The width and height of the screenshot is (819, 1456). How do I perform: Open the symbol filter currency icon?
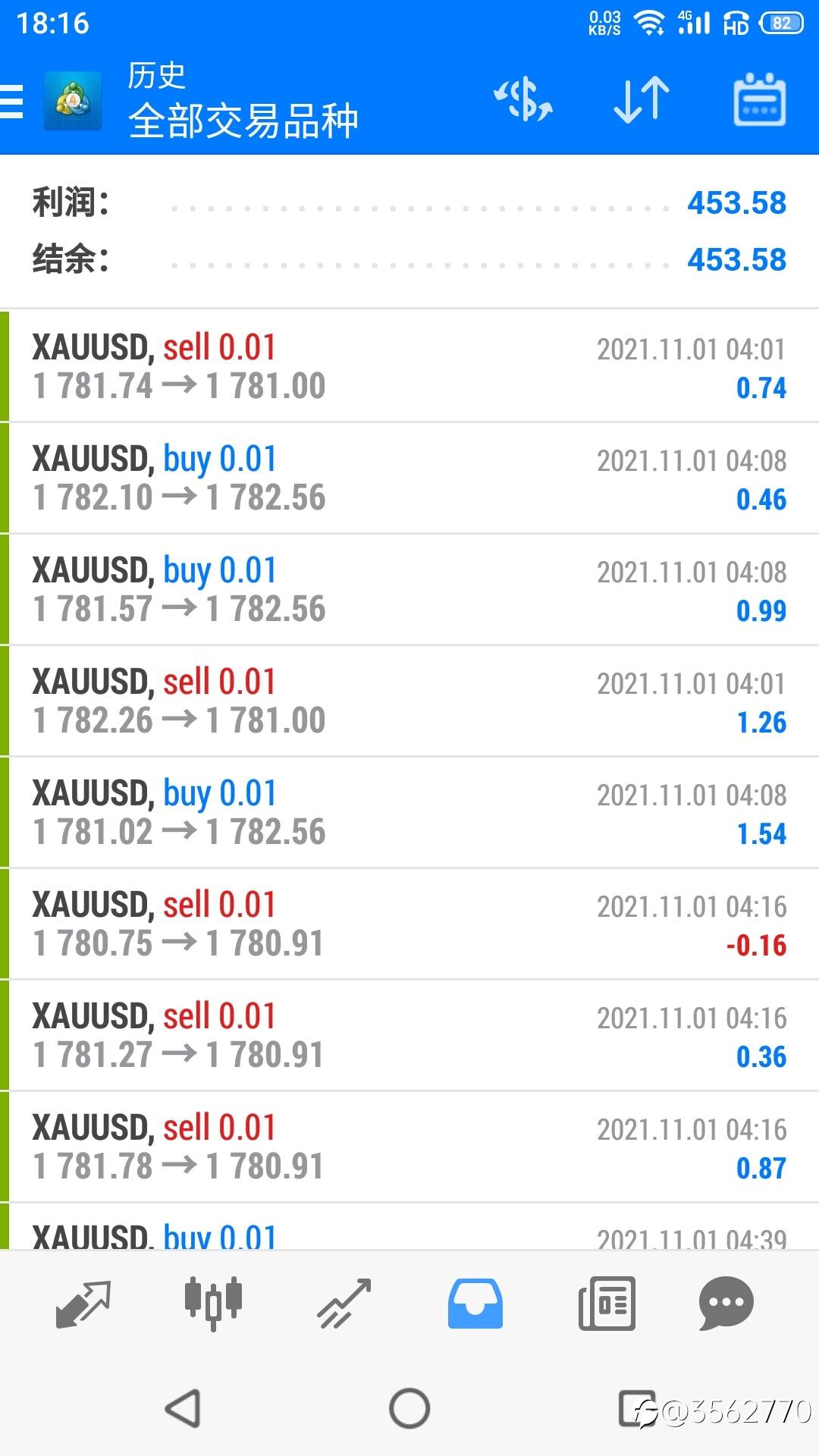coord(523,99)
